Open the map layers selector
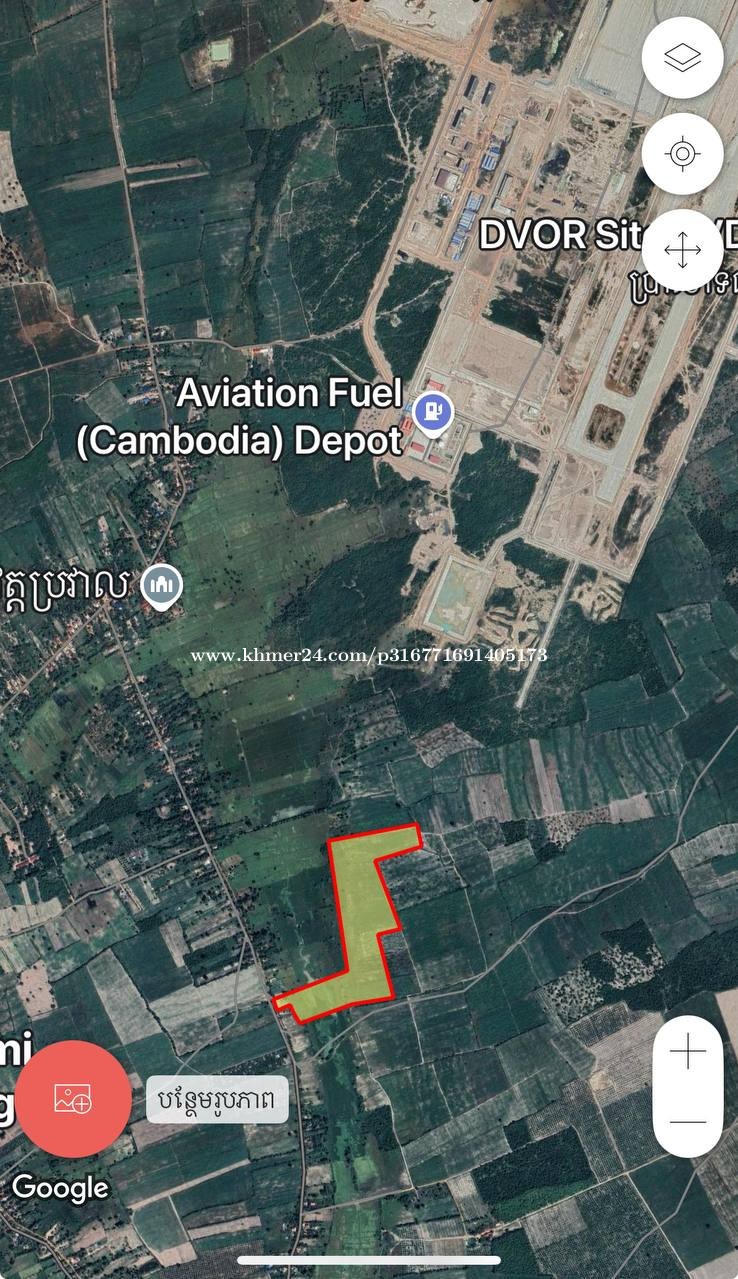The image size is (738, 1279). 683,58
